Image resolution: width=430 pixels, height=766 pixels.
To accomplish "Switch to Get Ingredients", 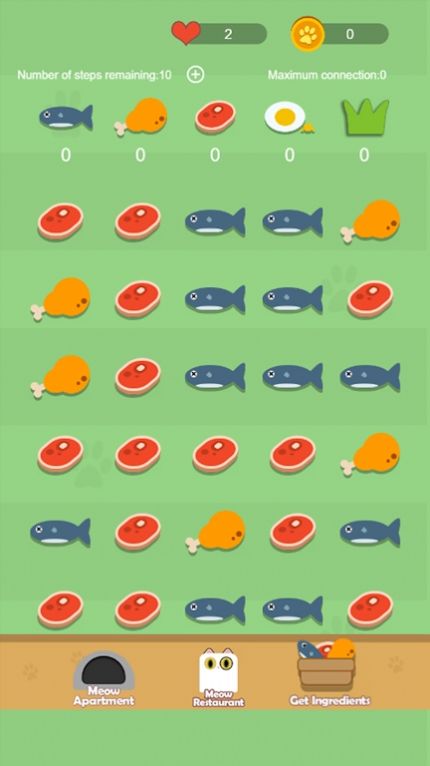I will click(x=329, y=672).
